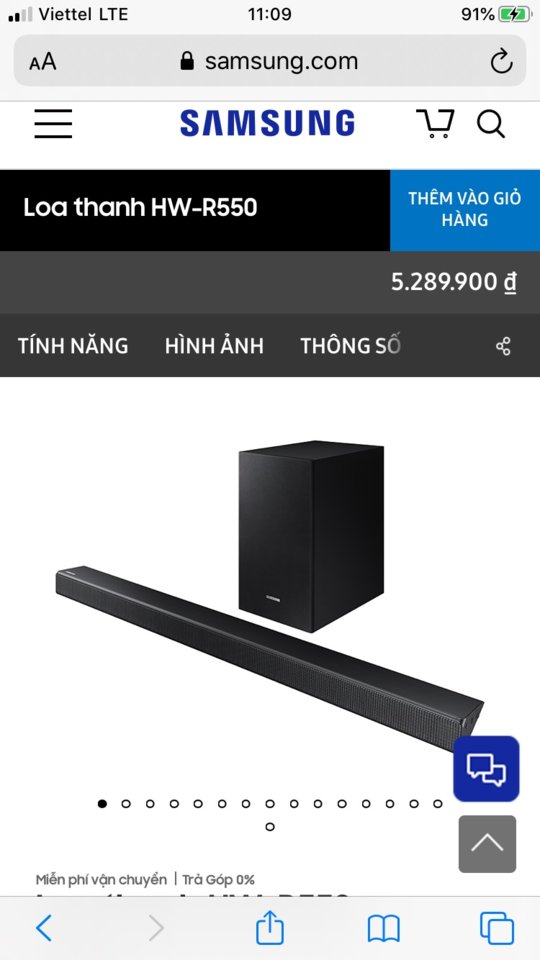Open Safari bookmarks
This screenshot has width=540, height=960.
[383, 929]
